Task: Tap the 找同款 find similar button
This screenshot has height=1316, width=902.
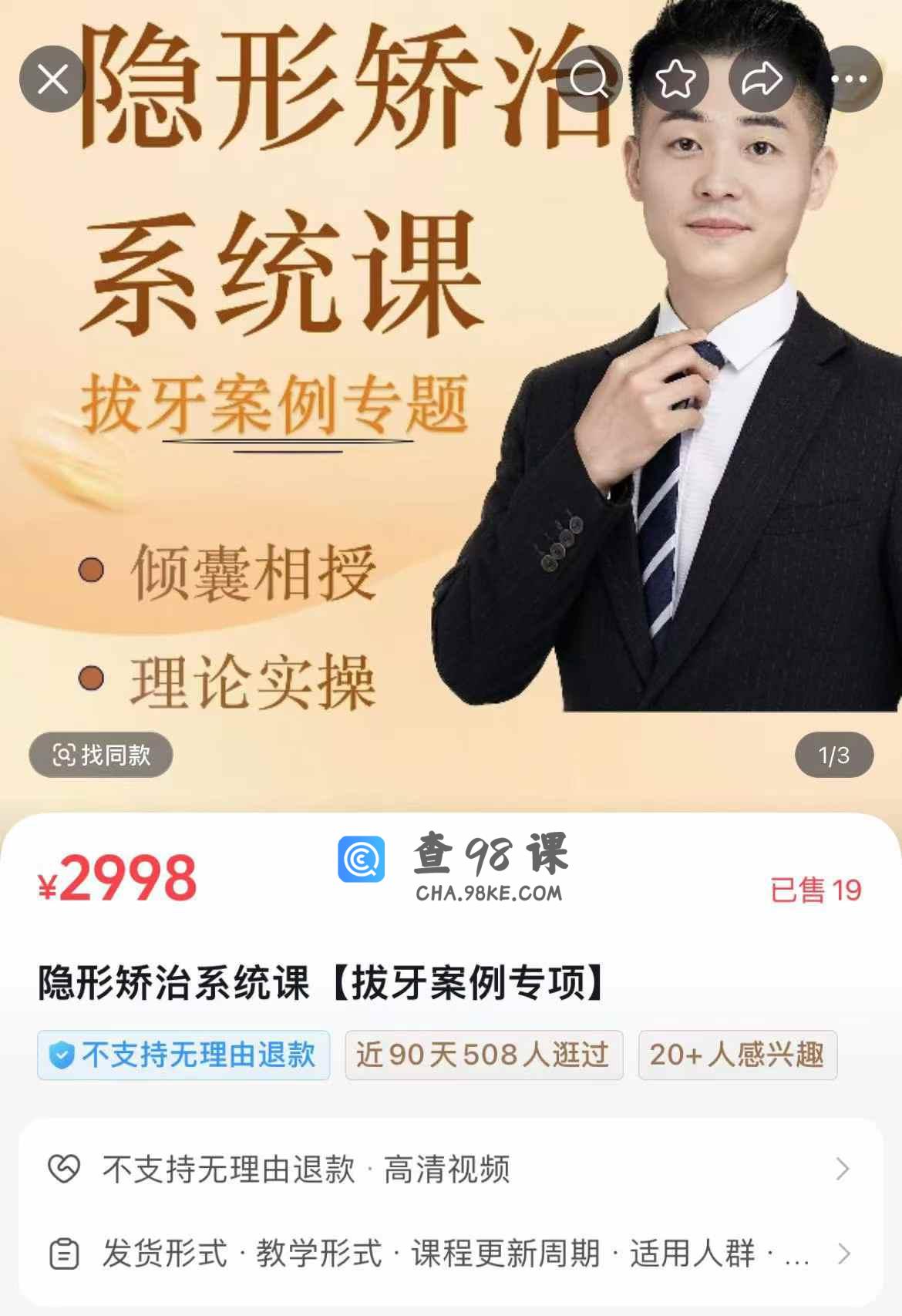Action: (101, 755)
